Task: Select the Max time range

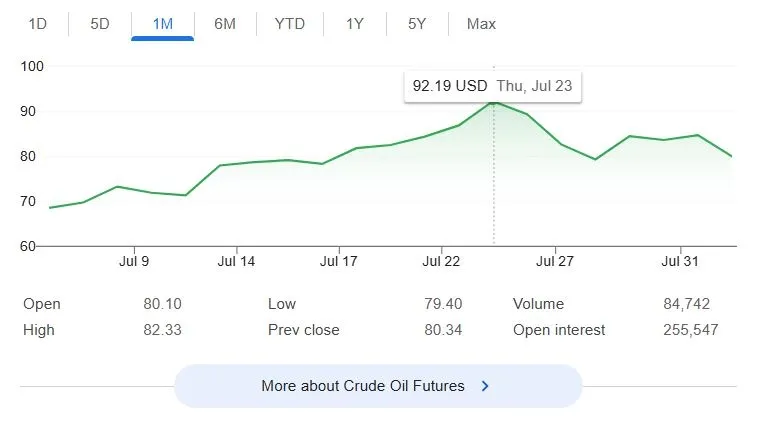Action: click(x=481, y=24)
